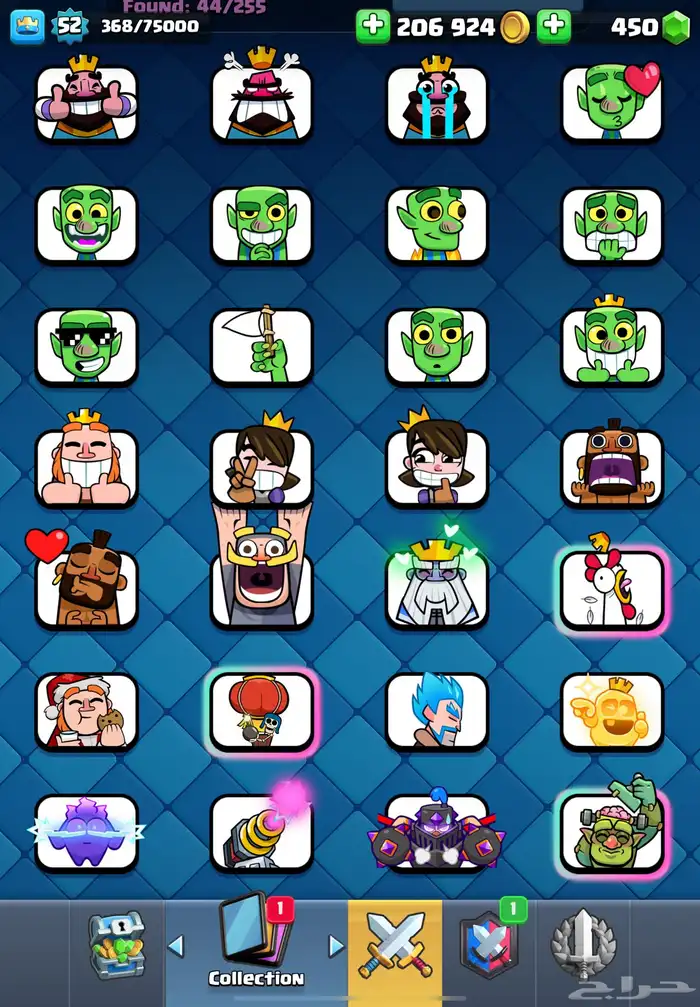Pick the red lantern balloon emote
Image resolution: width=700 pixels, height=1007 pixels.
(262, 711)
